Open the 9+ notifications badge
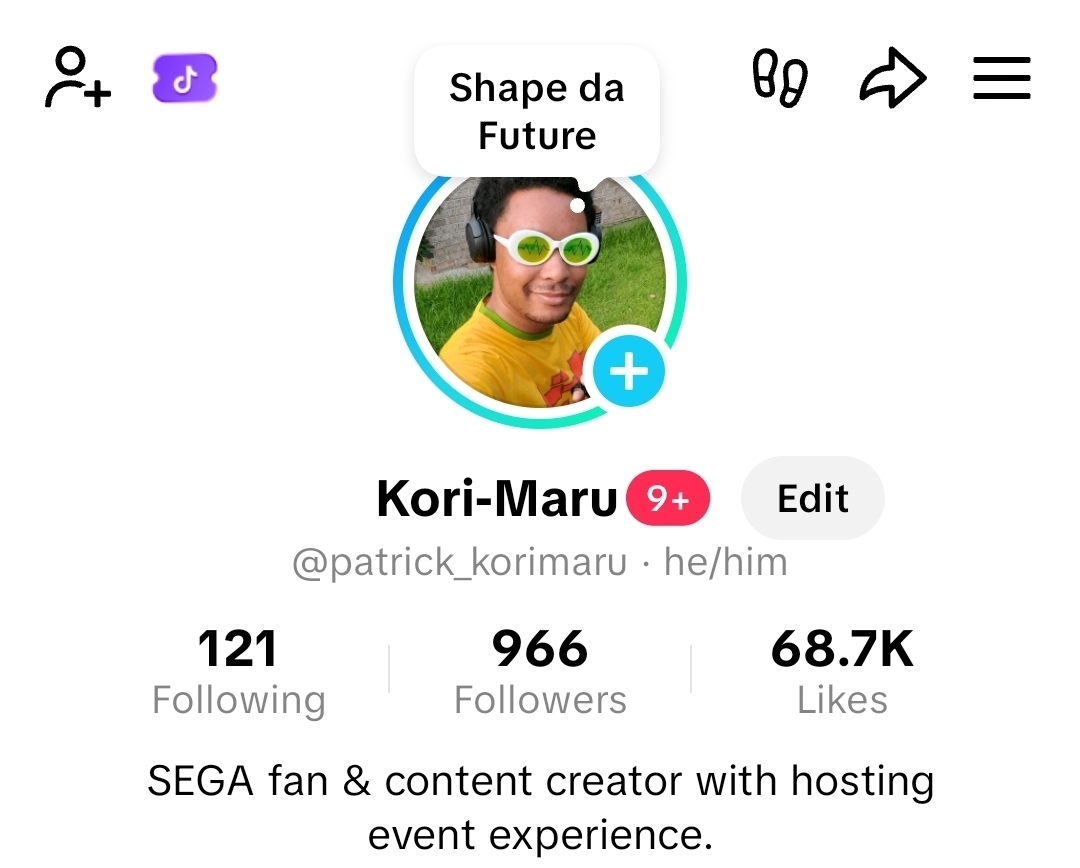 (667, 499)
